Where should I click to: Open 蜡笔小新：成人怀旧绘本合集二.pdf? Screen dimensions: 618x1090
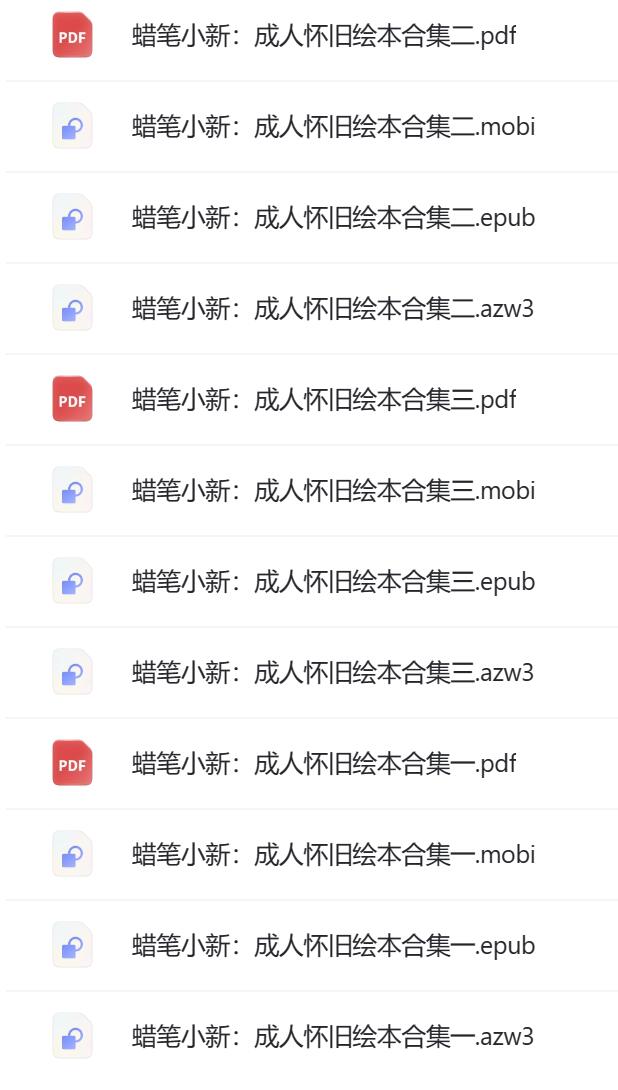pyautogui.click(x=324, y=37)
